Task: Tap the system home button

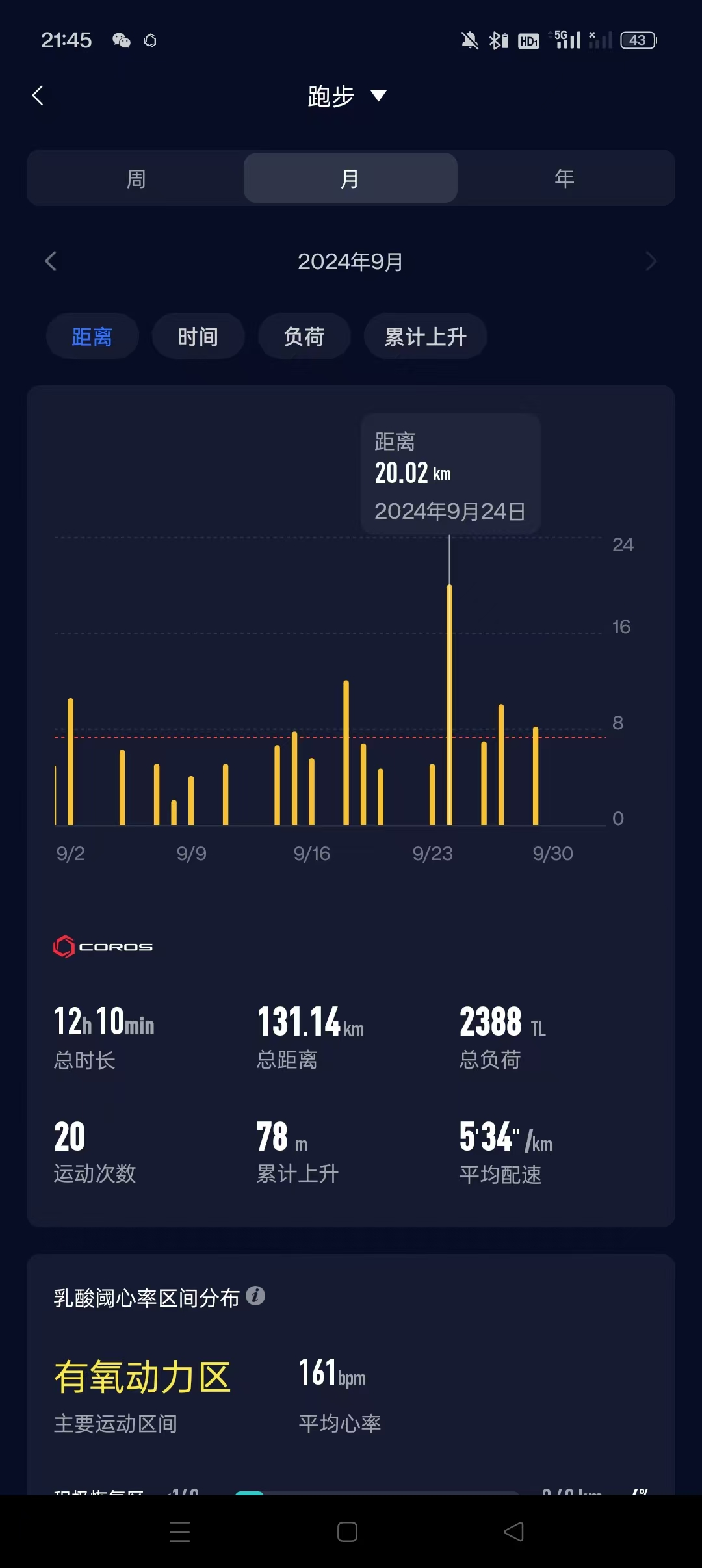Action: click(347, 1532)
